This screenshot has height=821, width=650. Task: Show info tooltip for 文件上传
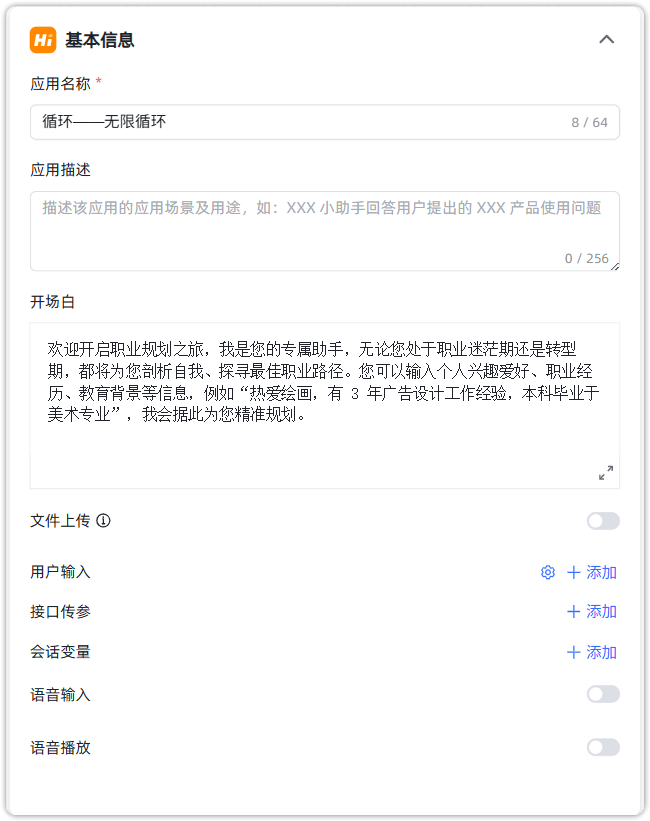104,521
